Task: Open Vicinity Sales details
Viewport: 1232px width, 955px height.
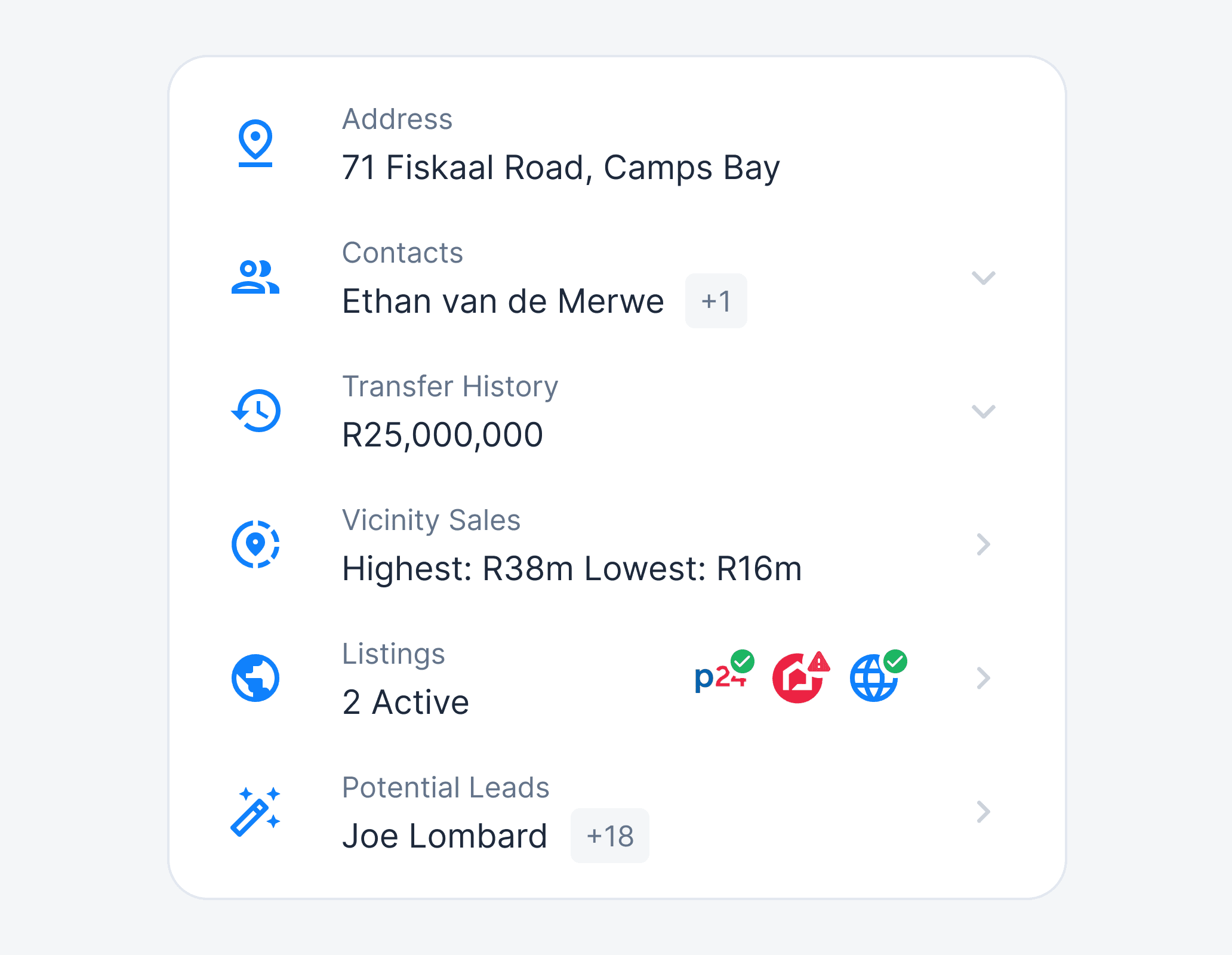Action: [x=982, y=544]
